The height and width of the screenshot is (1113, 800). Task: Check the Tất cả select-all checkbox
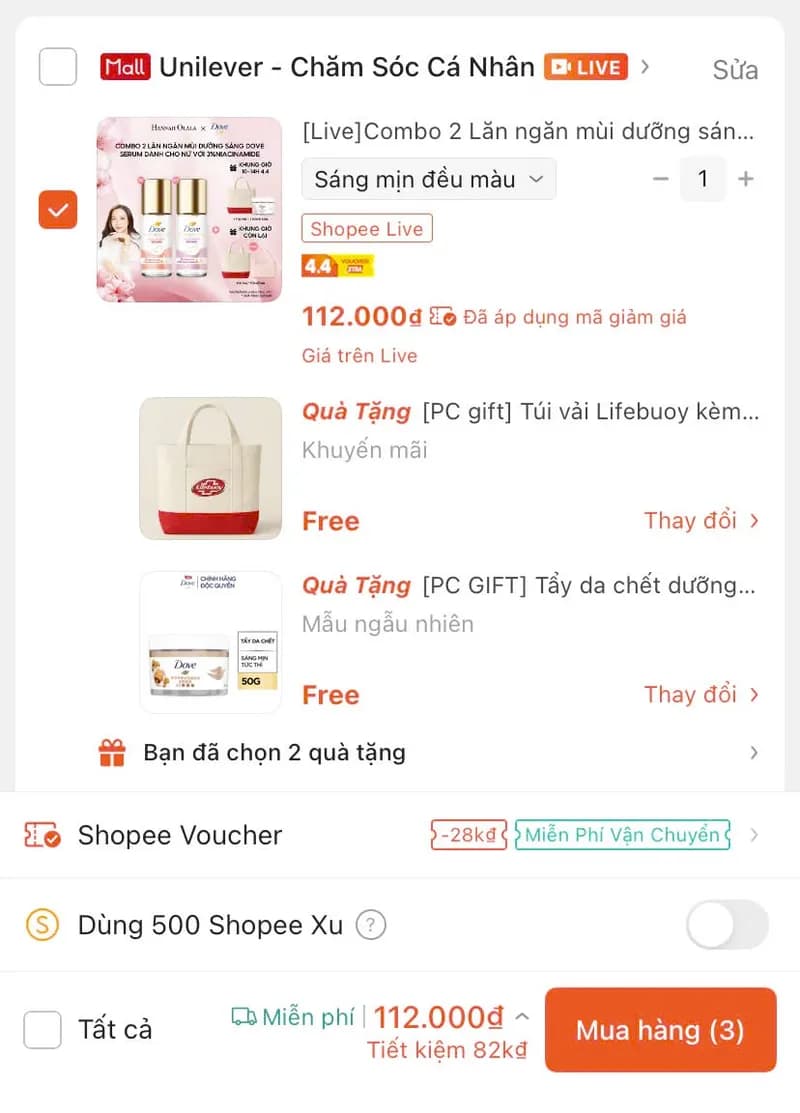tap(42, 1030)
